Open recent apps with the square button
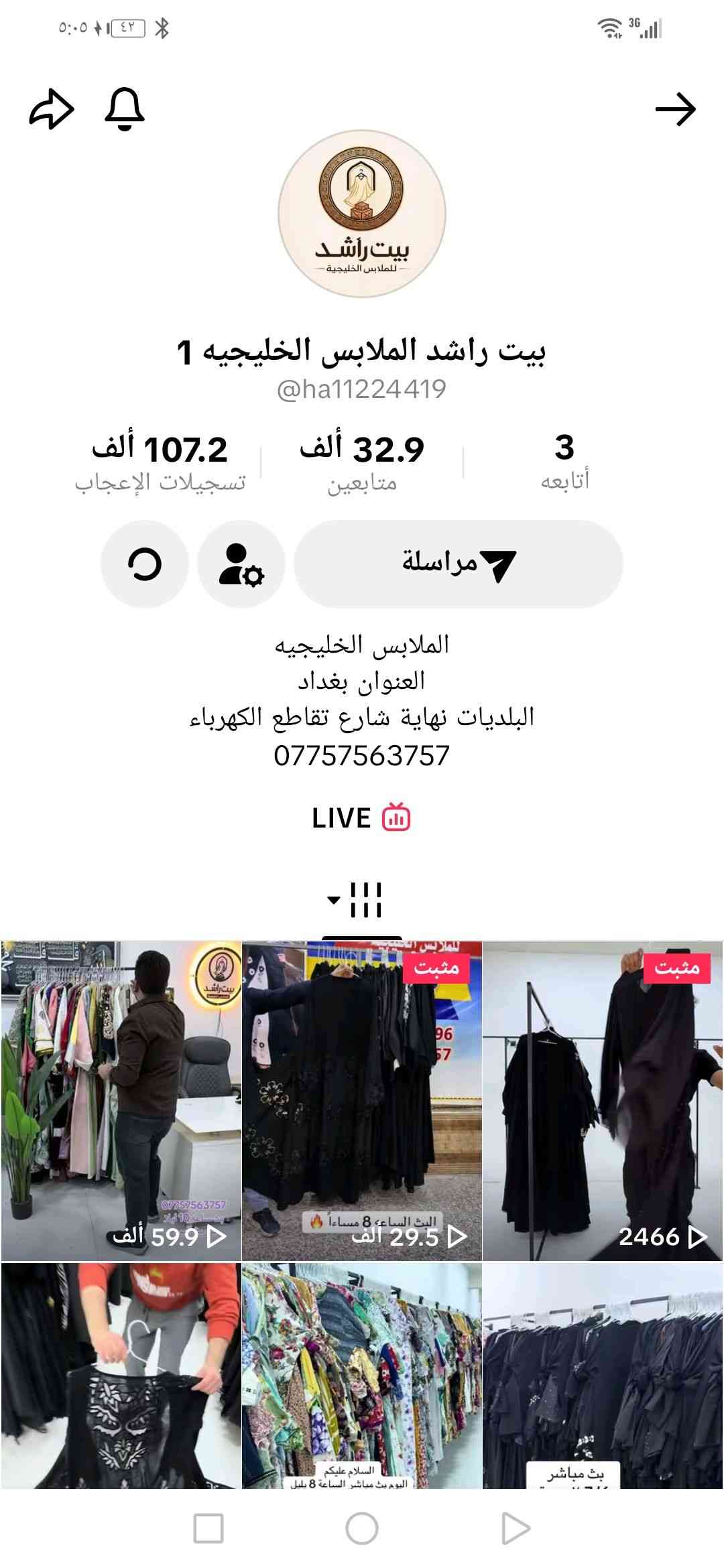Screen dimensions: 724x1568 208,1528
